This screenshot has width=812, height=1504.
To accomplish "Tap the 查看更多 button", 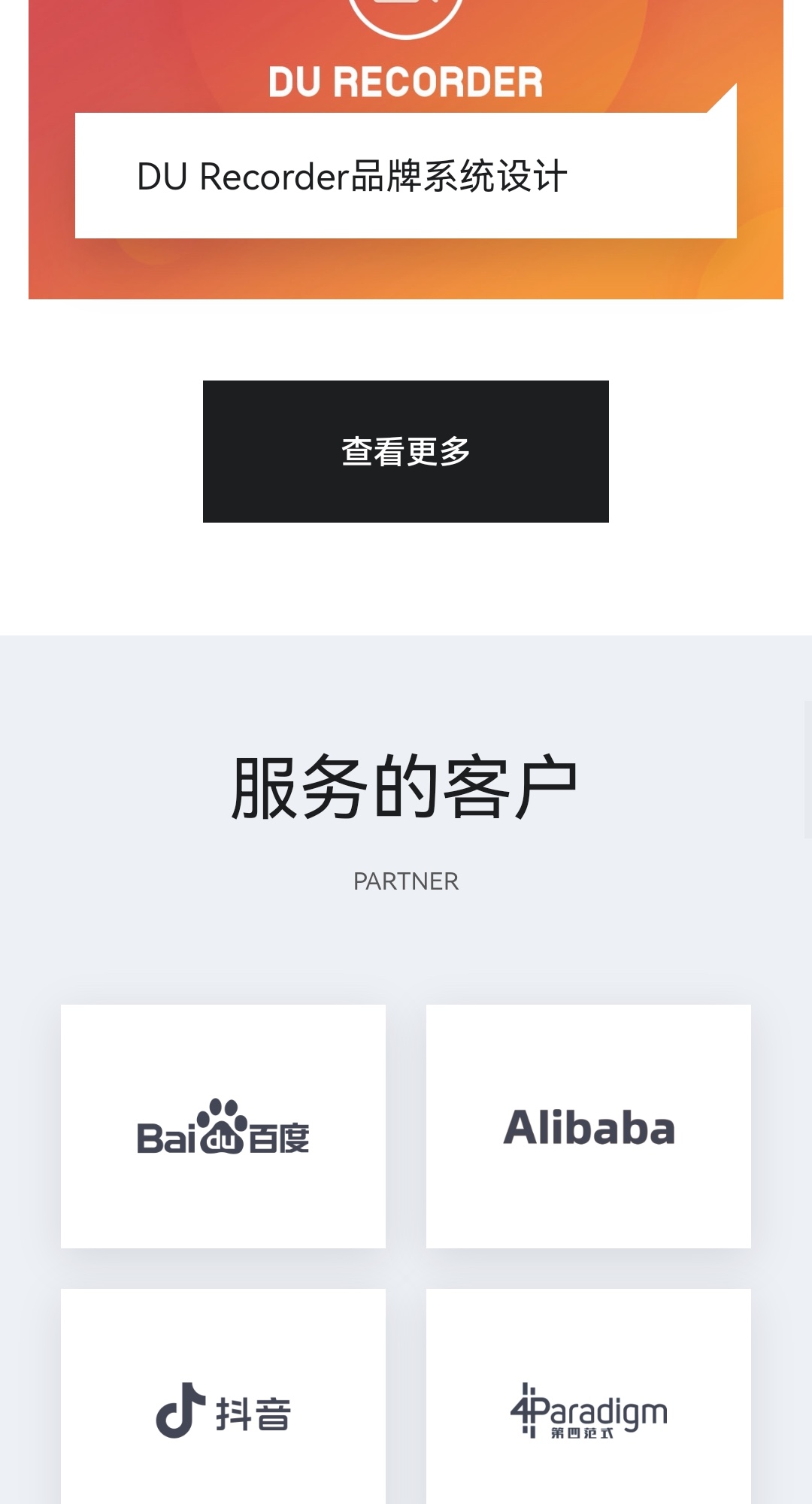I will click(x=406, y=451).
